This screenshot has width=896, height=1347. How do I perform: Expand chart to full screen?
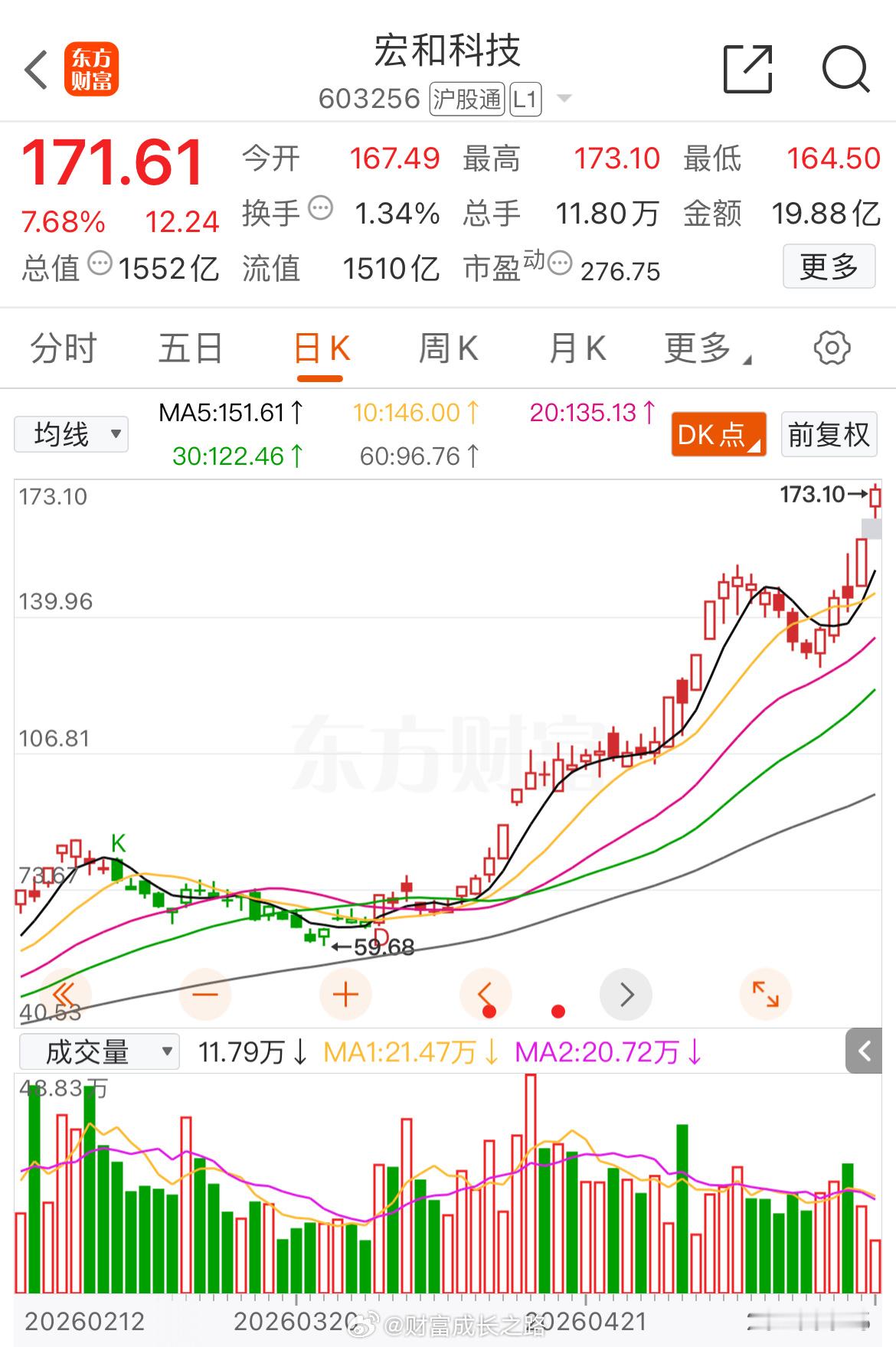coord(766,994)
